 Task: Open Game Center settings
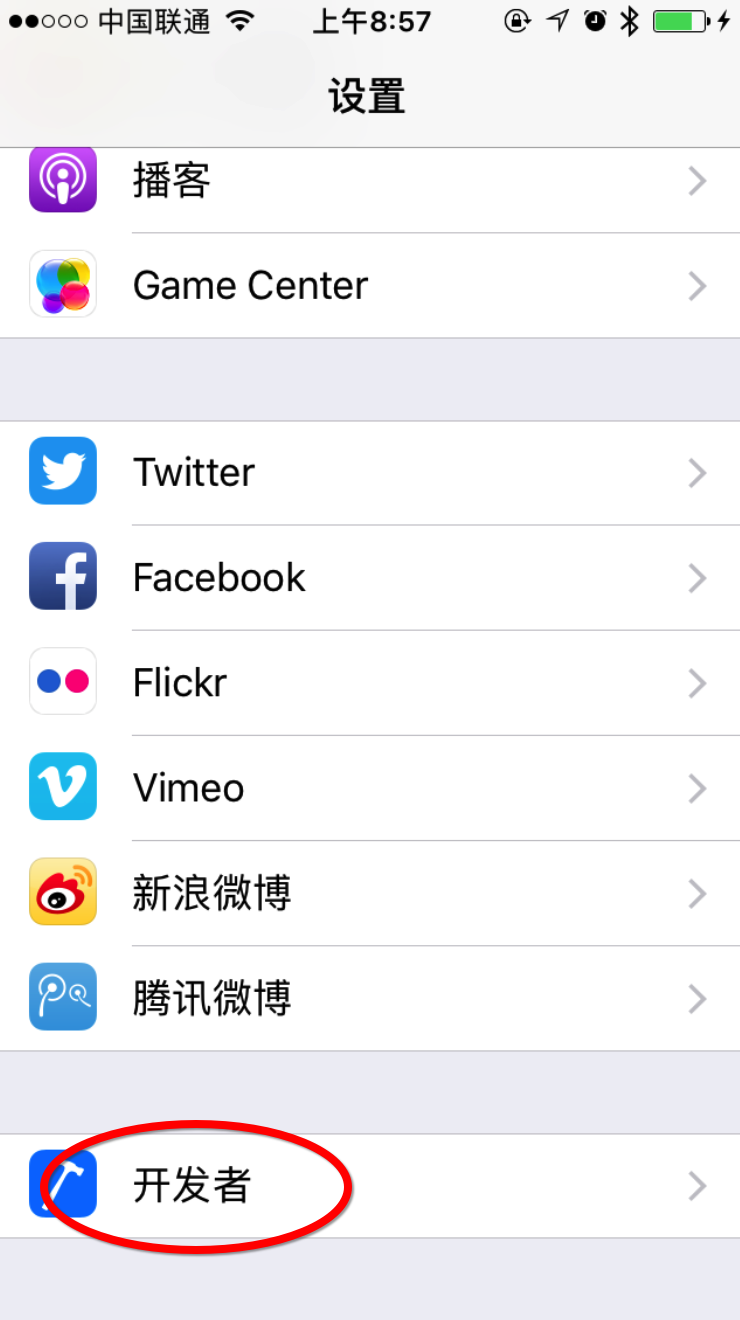370,286
